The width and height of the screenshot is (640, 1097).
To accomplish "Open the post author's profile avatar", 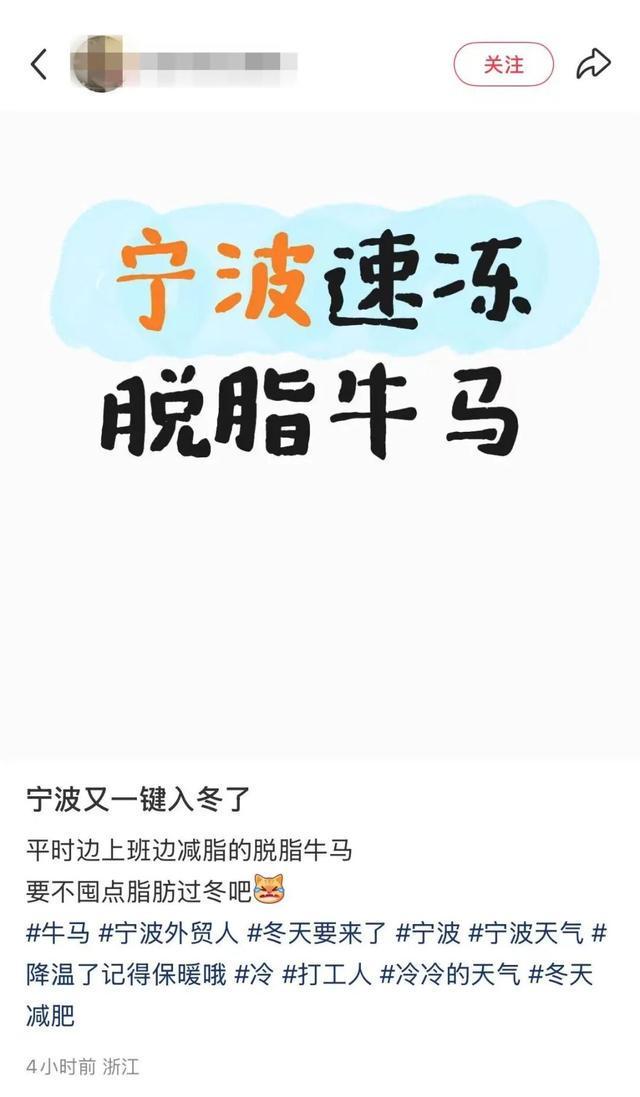I will pos(97,63).
